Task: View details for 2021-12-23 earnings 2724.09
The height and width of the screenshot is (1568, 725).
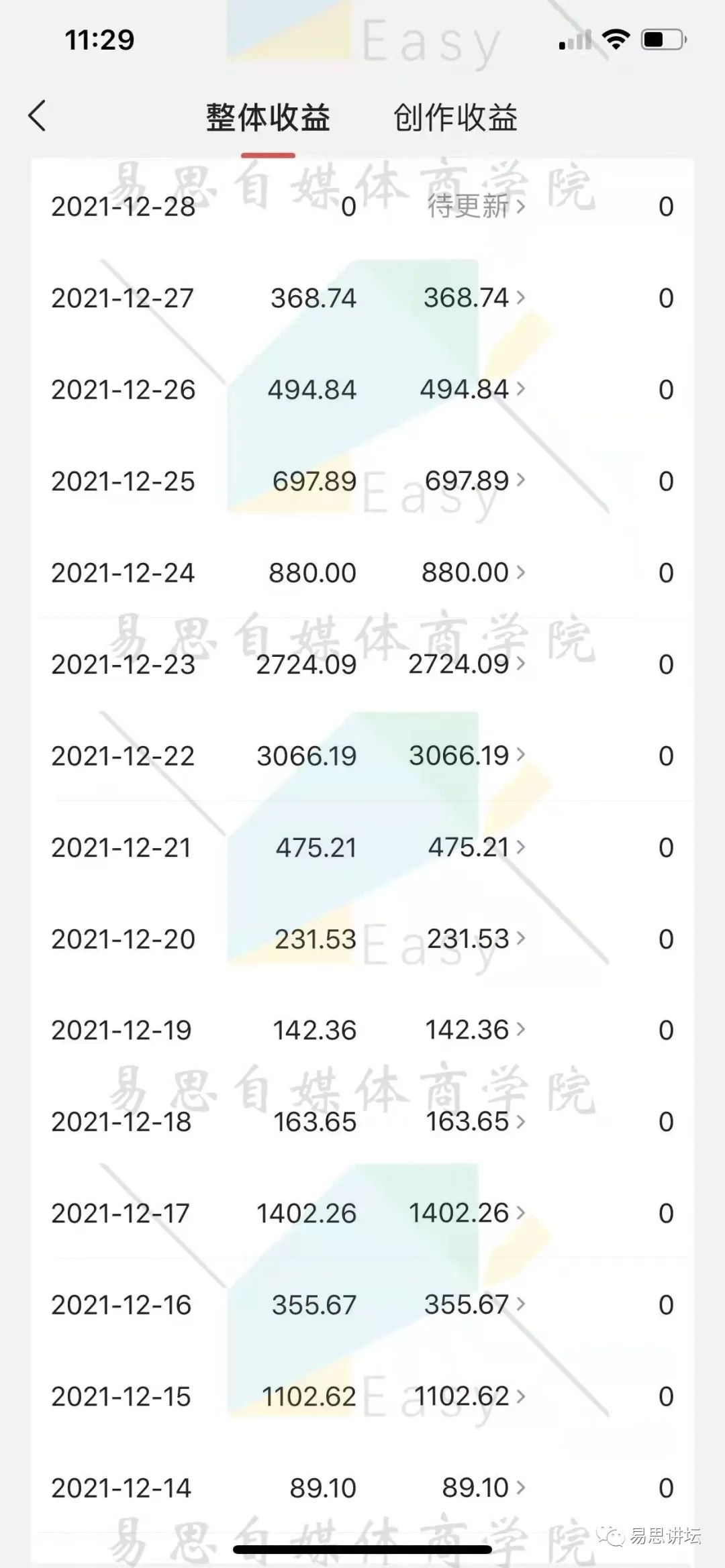Action: click(x=467, y=664)
